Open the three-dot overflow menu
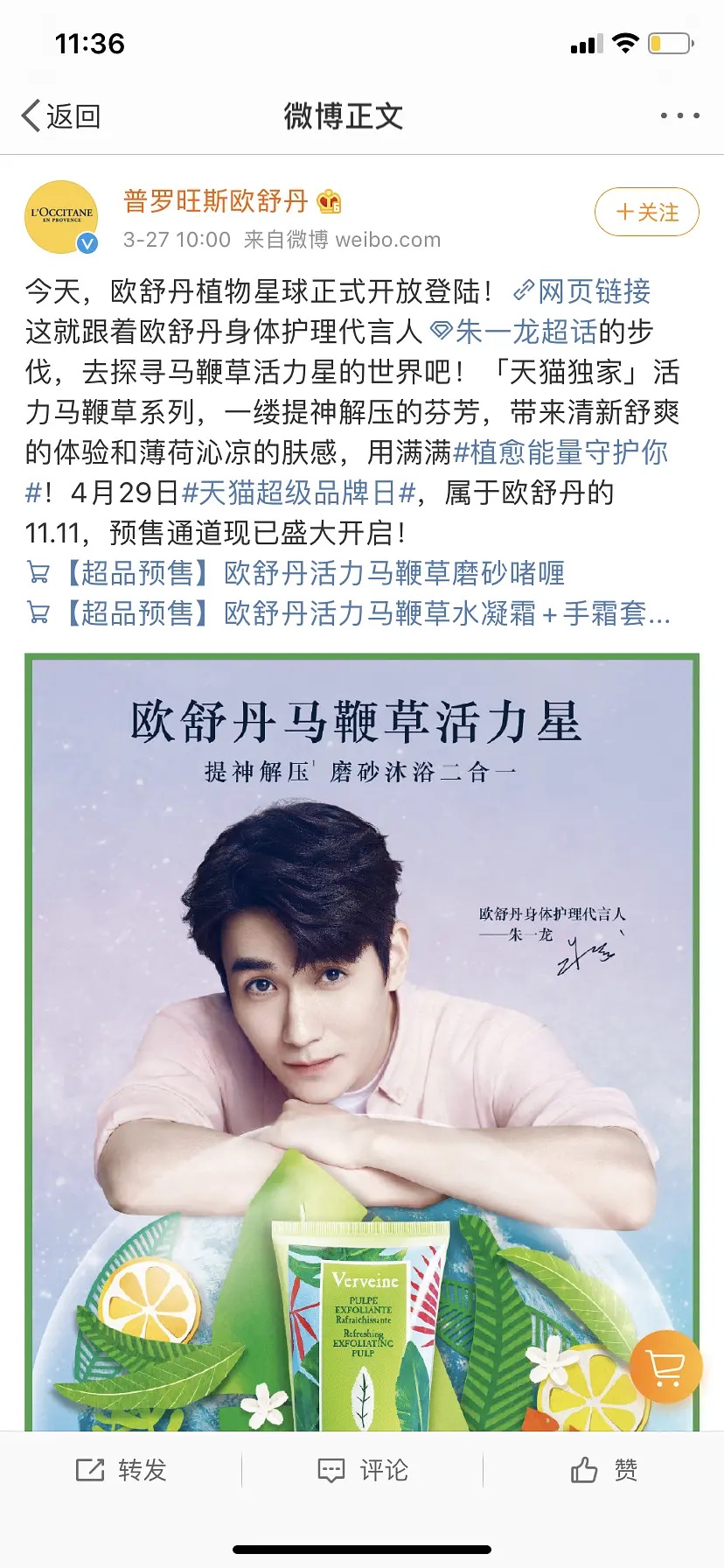The image size is (724, 1568). click(679, 115)
